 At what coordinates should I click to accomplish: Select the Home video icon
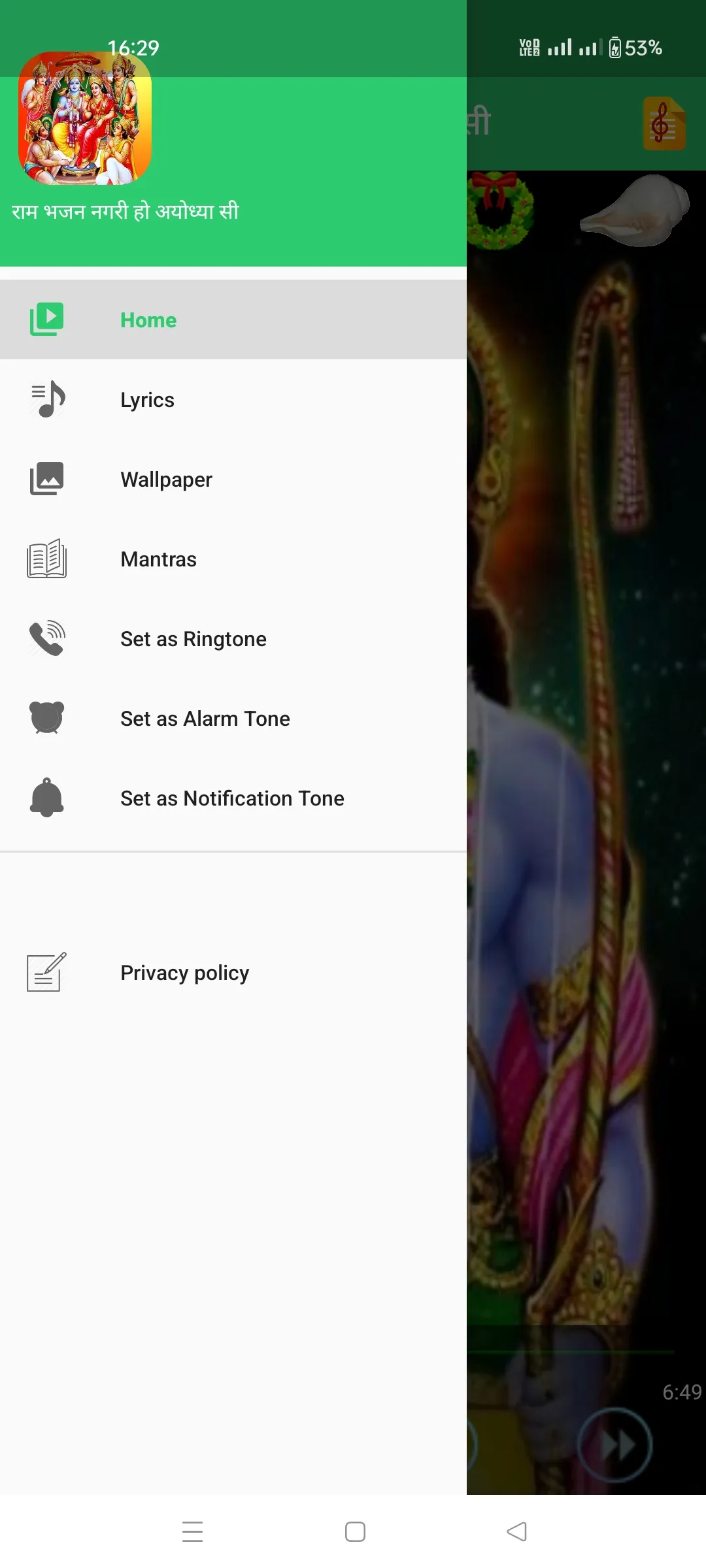coord(46,319)
